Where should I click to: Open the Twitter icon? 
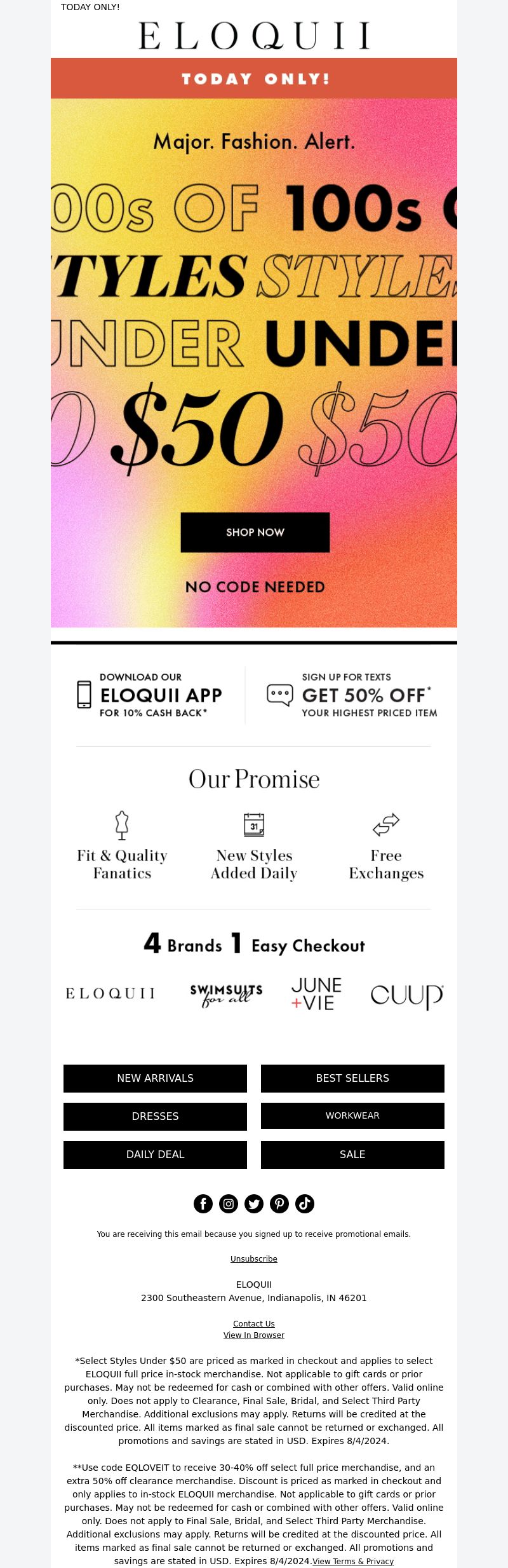254,1203
